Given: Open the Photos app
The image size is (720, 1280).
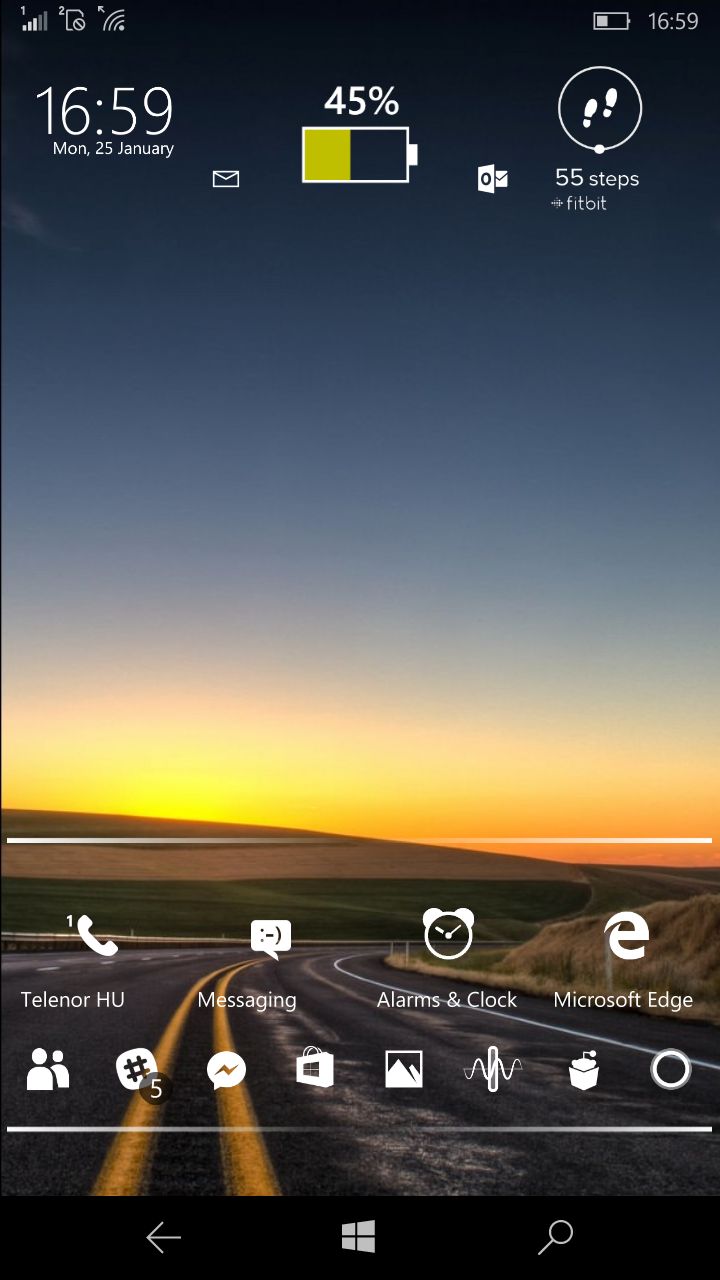Looking at the screenshot, I should coord(404,1070).
